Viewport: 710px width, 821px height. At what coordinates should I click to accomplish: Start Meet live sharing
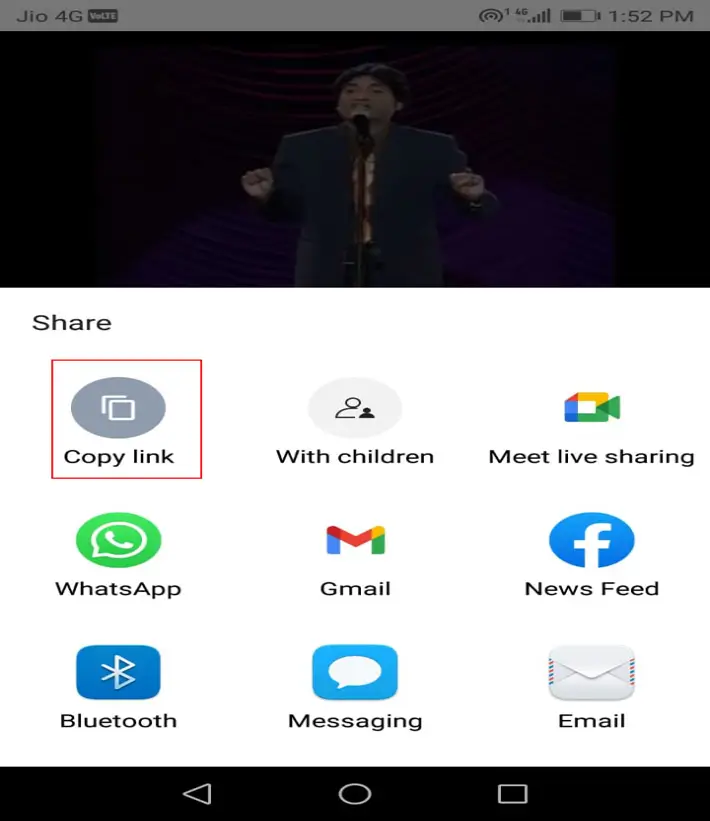coord(591,408)
